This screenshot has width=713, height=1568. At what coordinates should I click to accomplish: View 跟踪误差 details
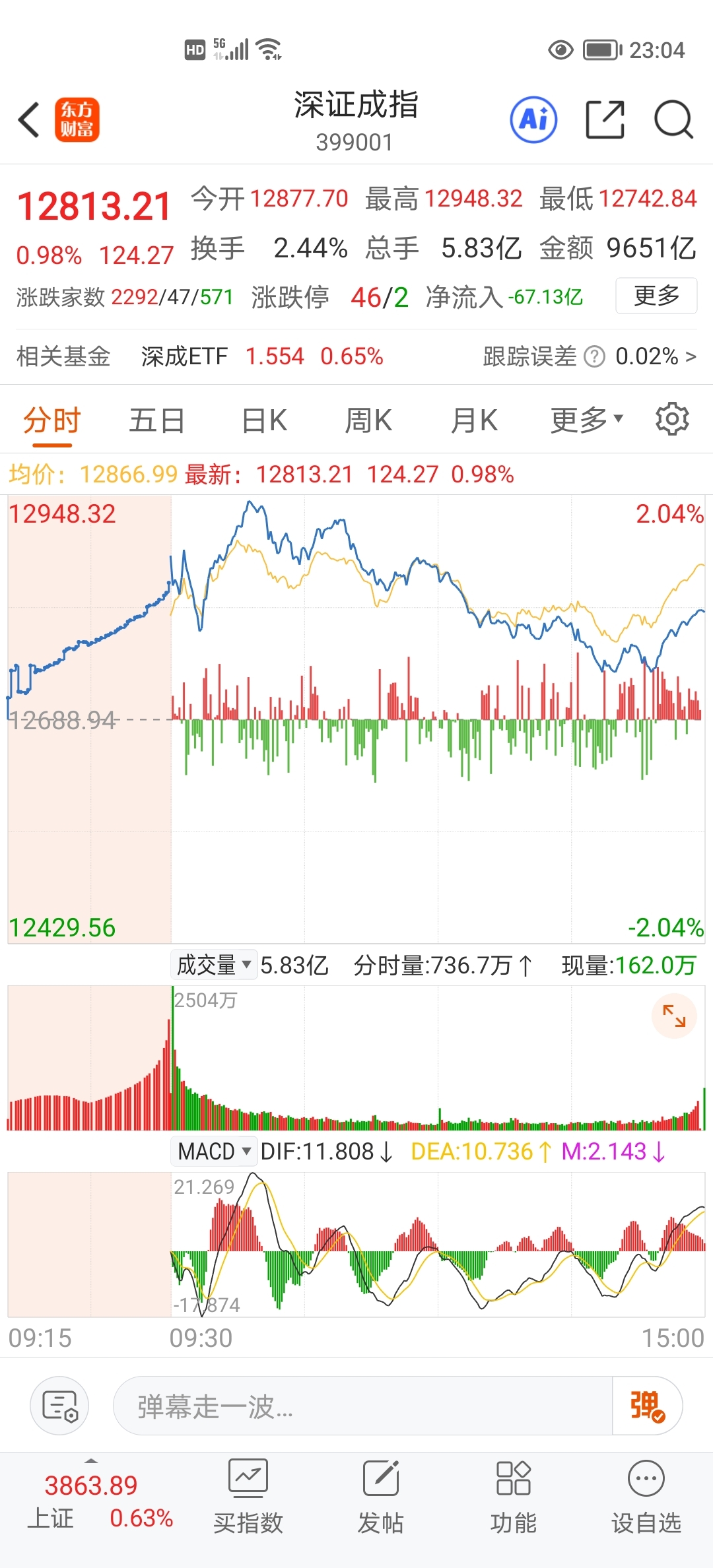(589, 356)
